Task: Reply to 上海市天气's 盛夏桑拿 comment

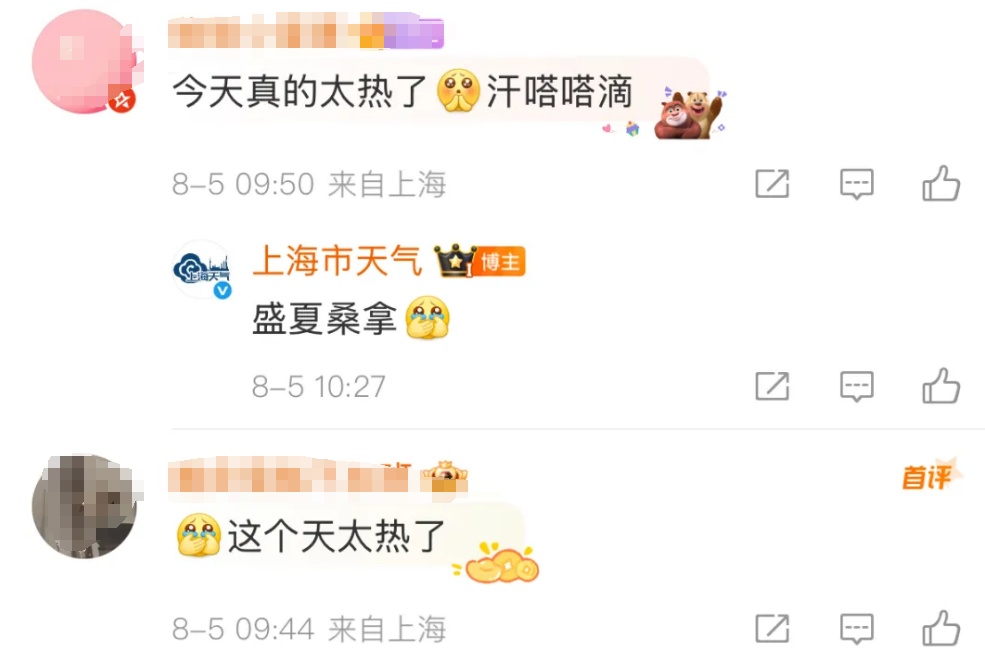Action: (x=856, y=386)
